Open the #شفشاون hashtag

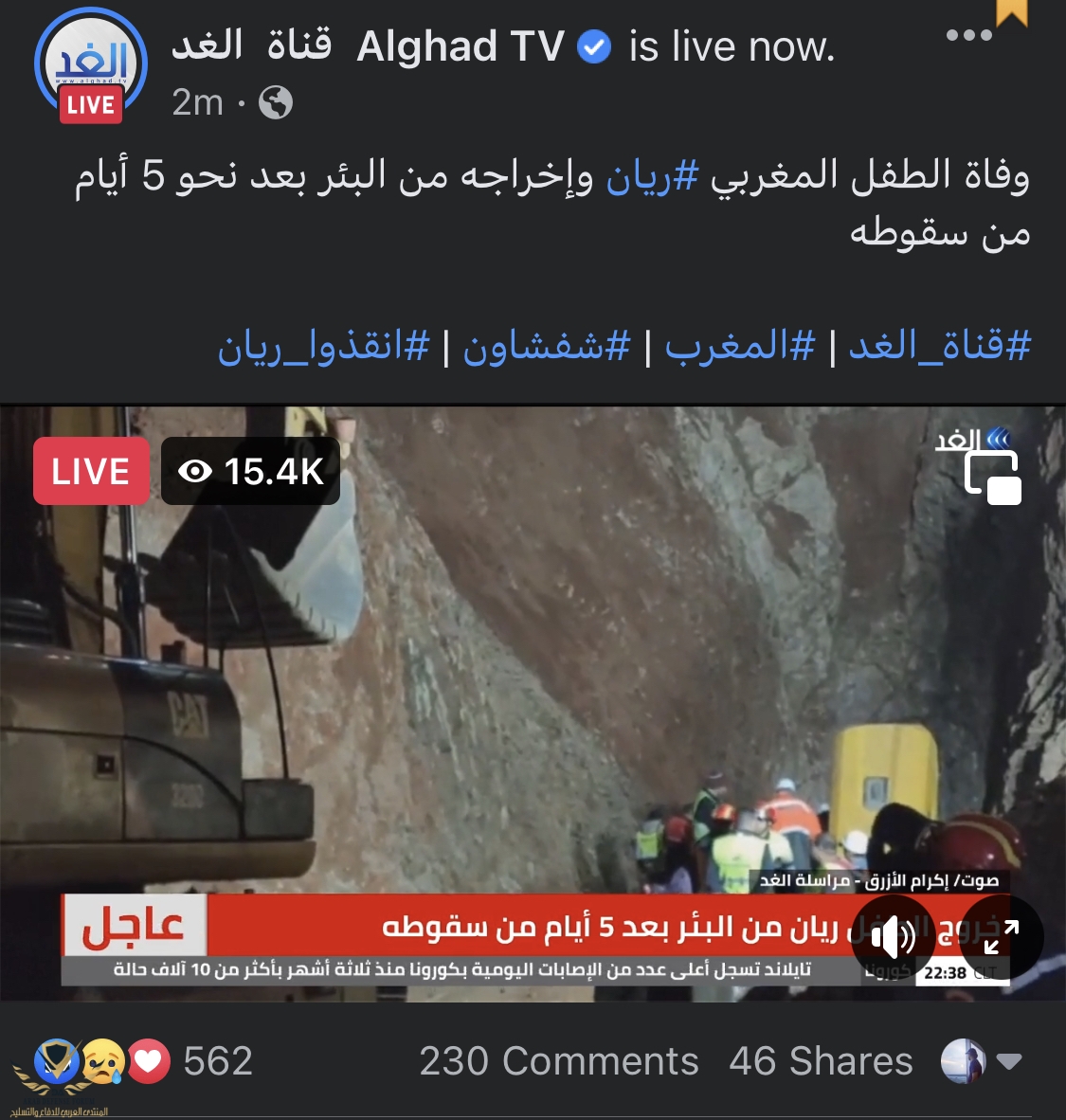pyautogui.click(x=546, y=346)
